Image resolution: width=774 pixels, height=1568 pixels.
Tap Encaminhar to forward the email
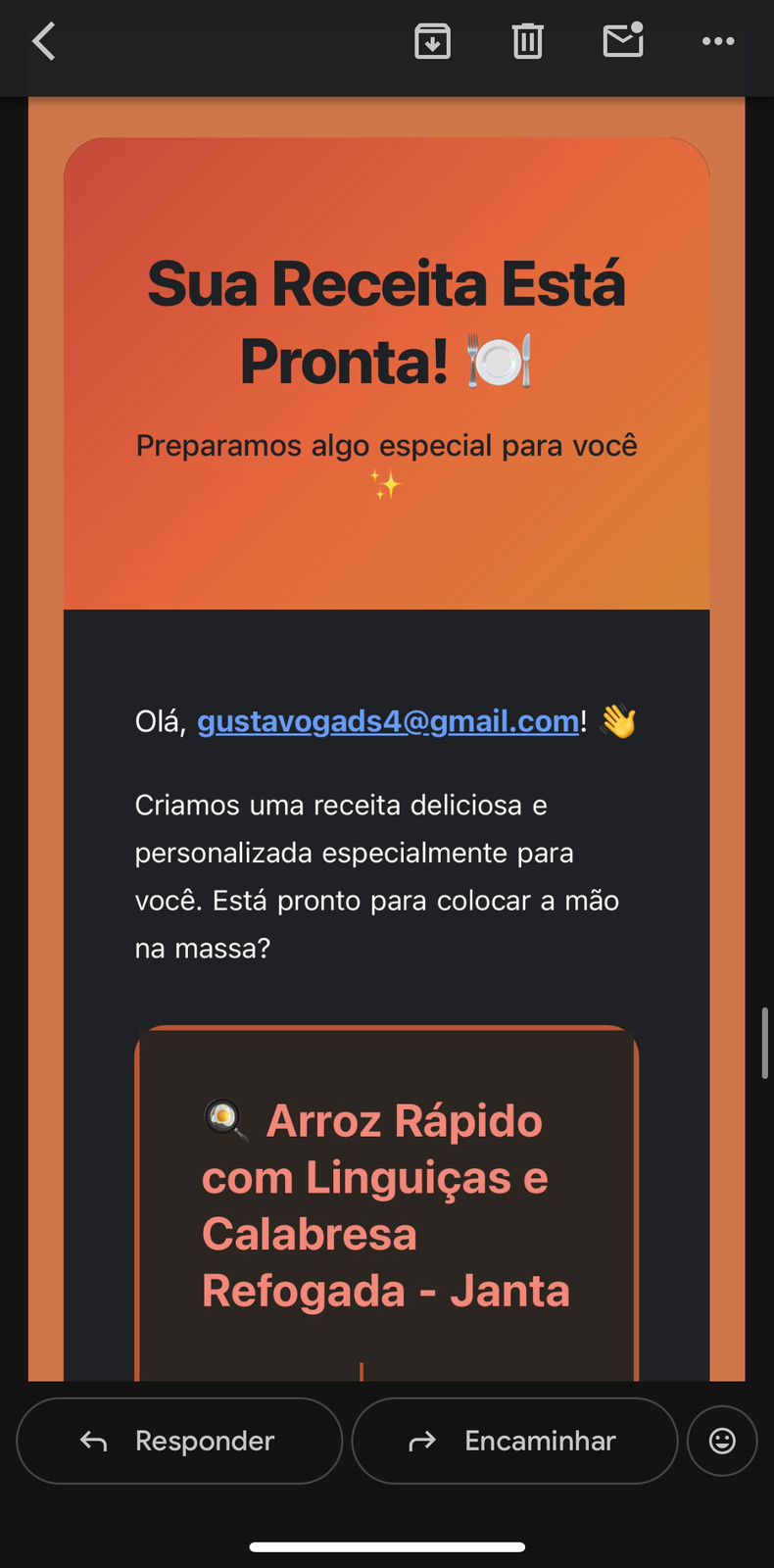pos(514,1441)
